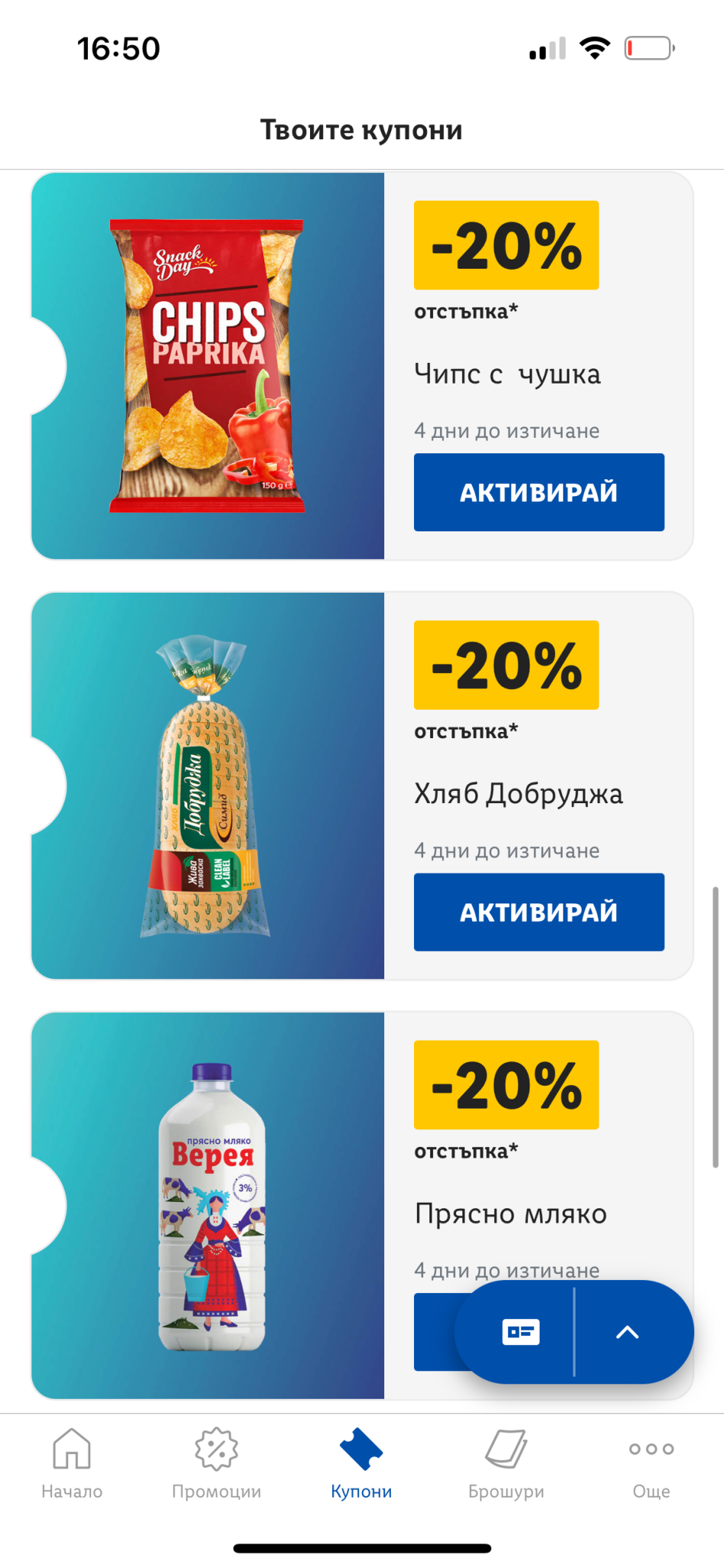724x1568 pixels.
Task: Activate the Хляб Добруджа coupon
Action: click(x=539, y=912)
